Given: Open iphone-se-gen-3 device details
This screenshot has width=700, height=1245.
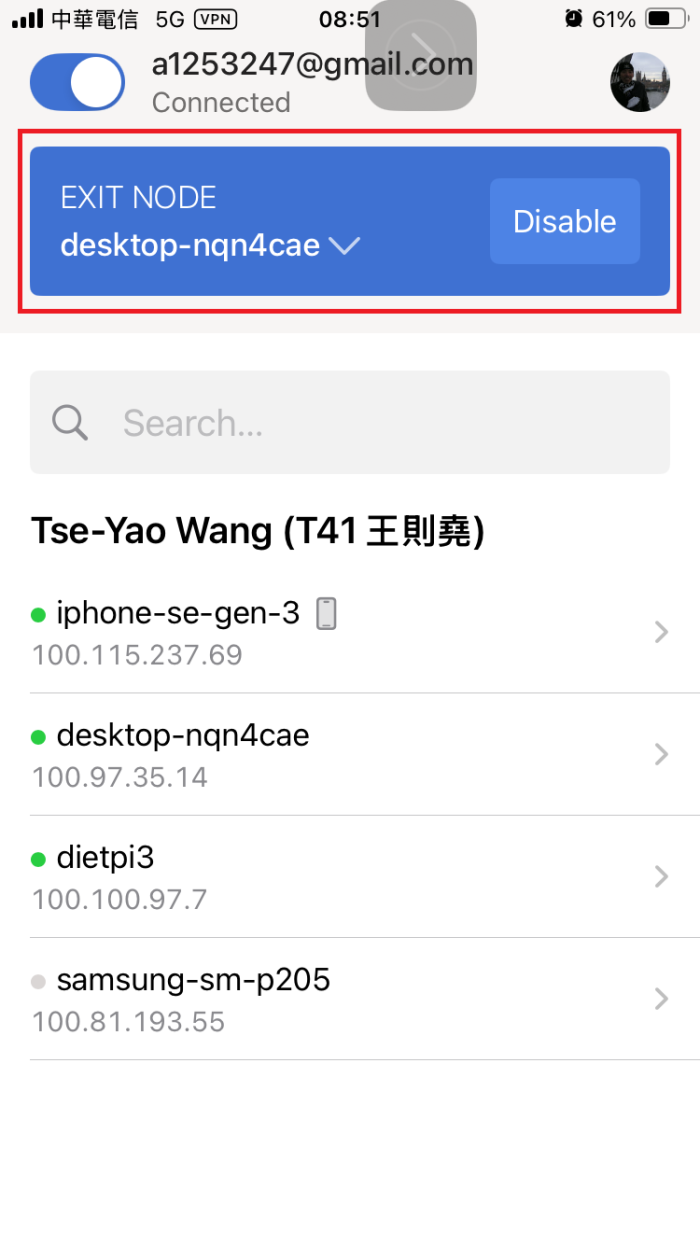Looking at the screenshot, I should (x=350, y=632).
